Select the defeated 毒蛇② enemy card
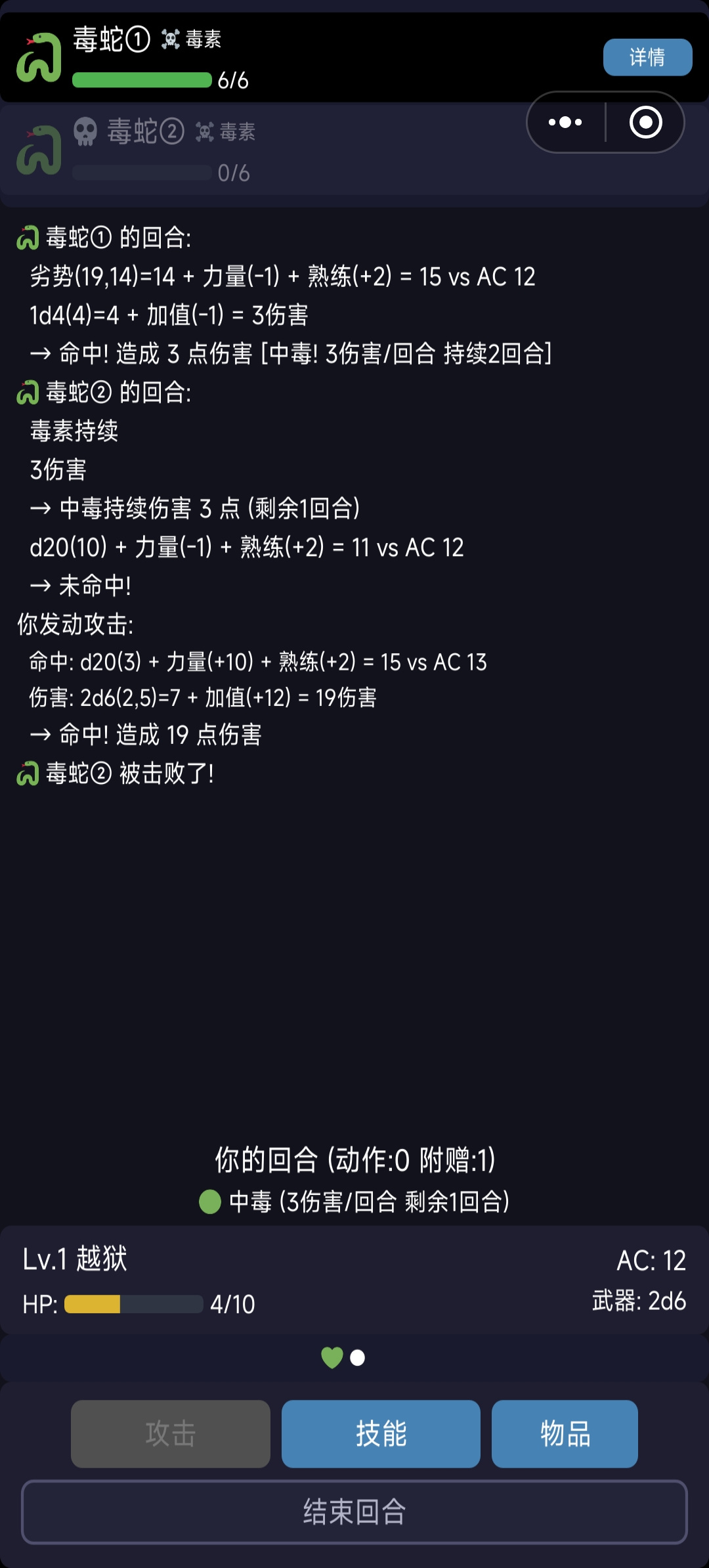 (263, 151)
